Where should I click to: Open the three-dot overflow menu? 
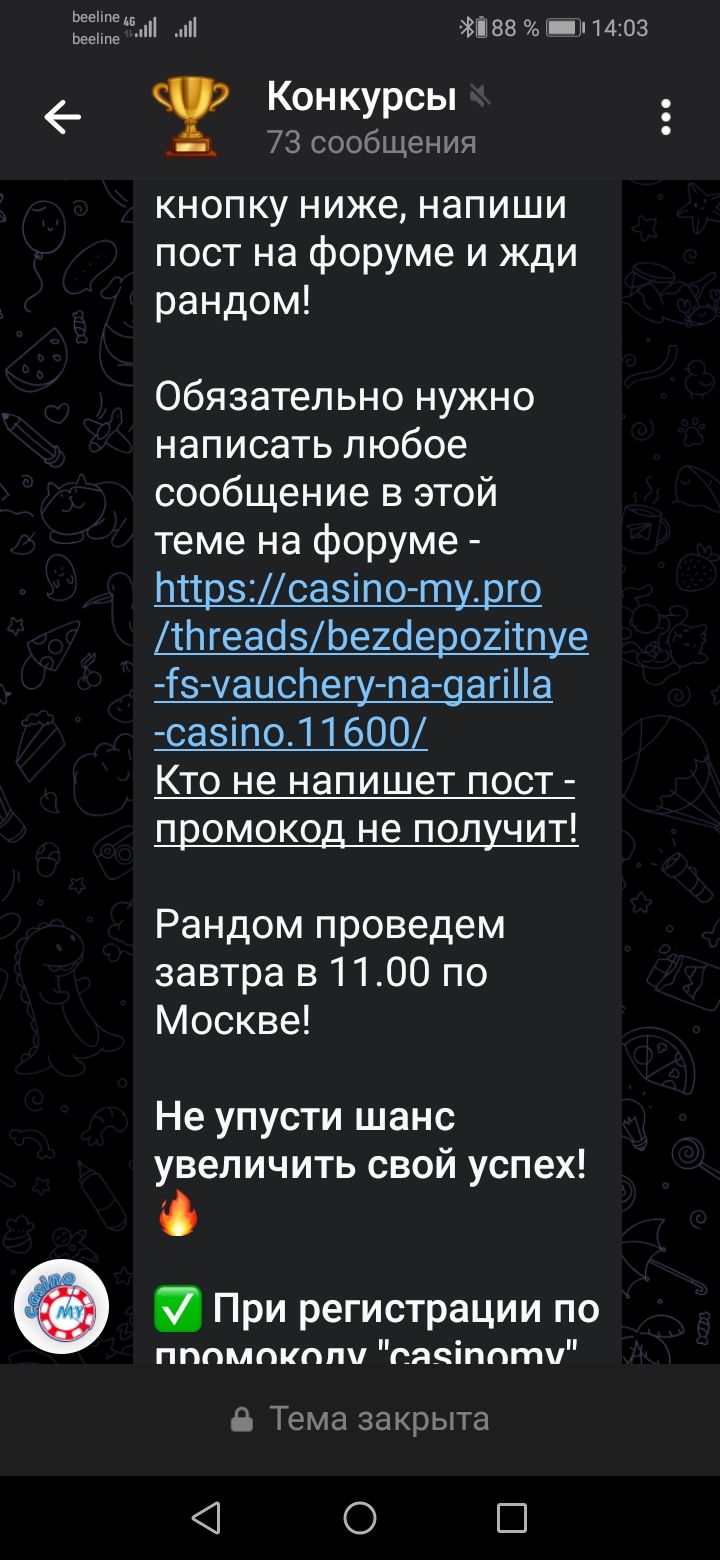pyautogui.click(x=666, y=118)
